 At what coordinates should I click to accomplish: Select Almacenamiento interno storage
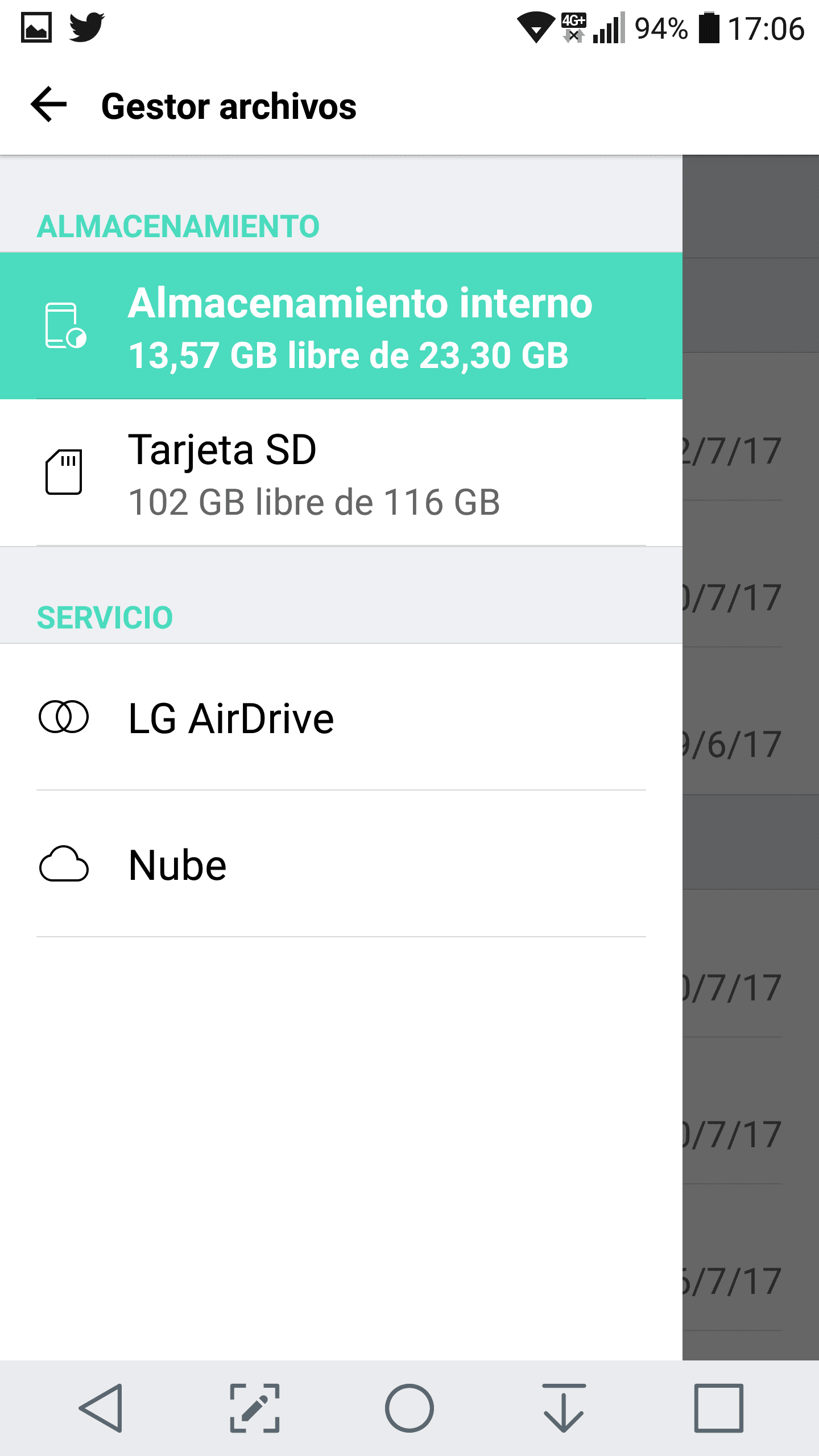click(341, 326)
